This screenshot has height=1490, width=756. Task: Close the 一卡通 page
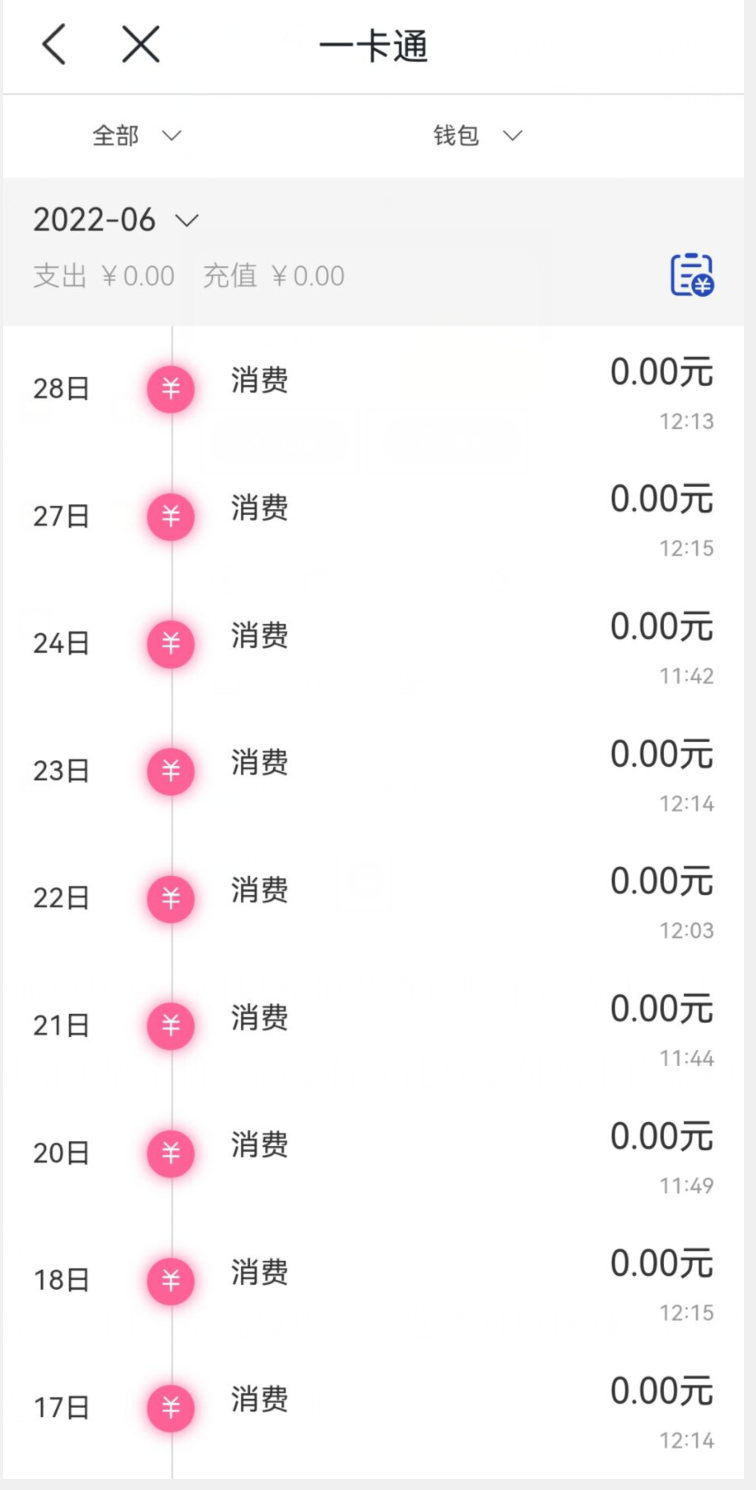(x=141, y=45)
